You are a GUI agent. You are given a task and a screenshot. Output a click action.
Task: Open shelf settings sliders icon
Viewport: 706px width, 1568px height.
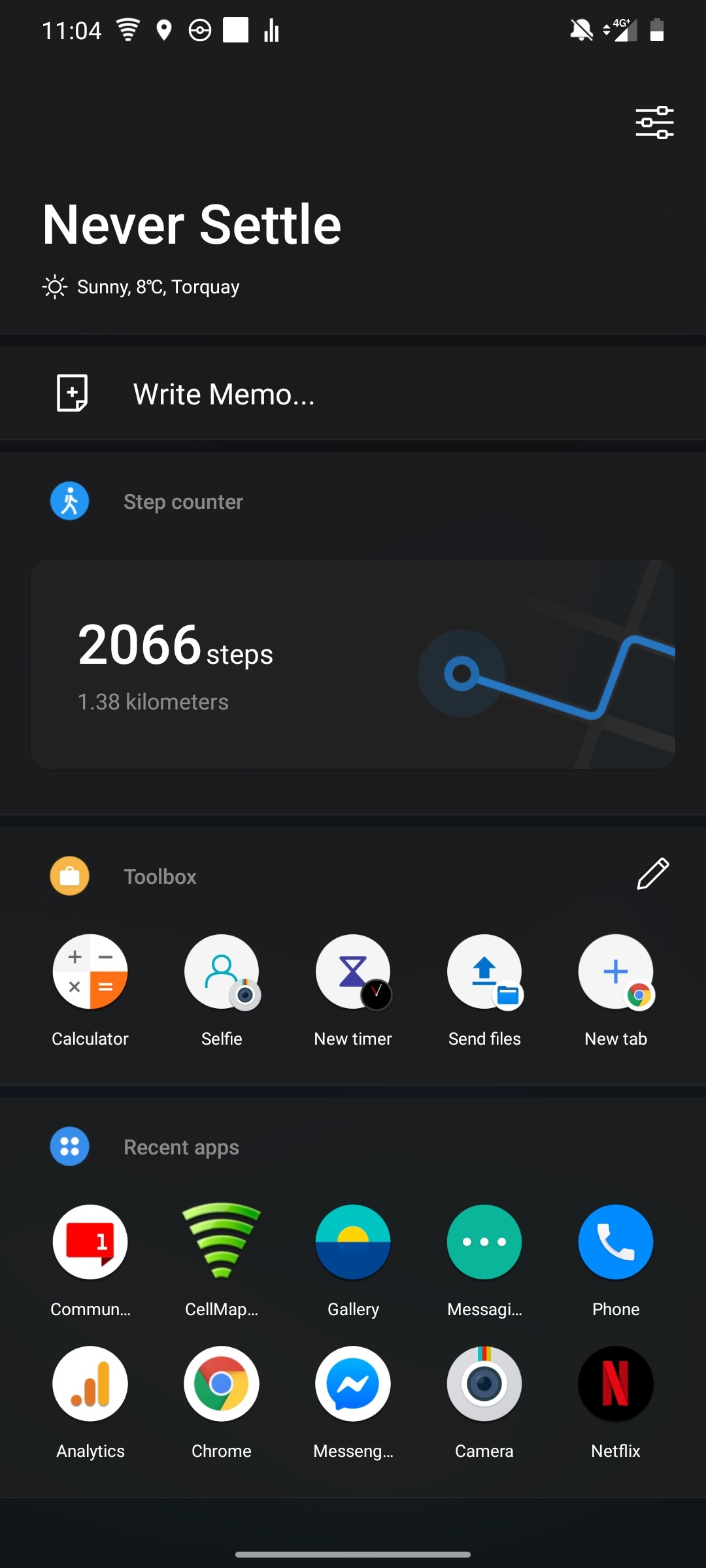pyautogui.click(x=654, y=122)
